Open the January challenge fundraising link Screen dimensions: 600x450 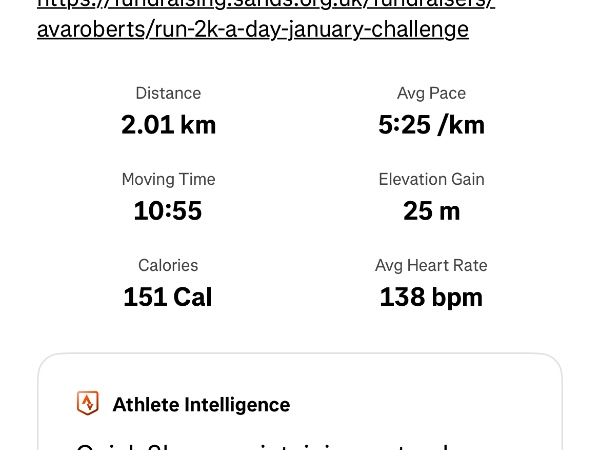[x=252, y=28]
